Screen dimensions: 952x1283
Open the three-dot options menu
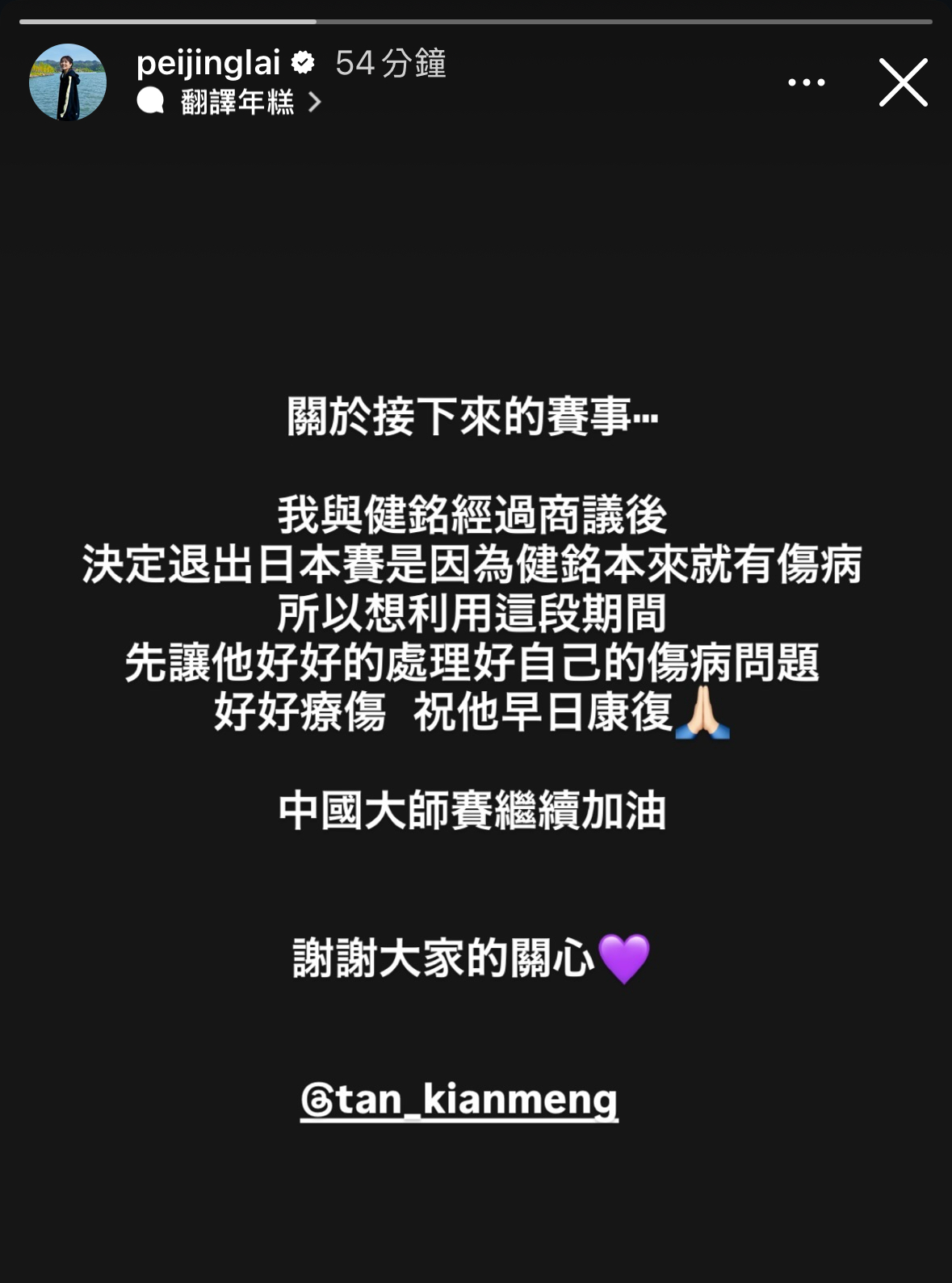tap(806, 82)
